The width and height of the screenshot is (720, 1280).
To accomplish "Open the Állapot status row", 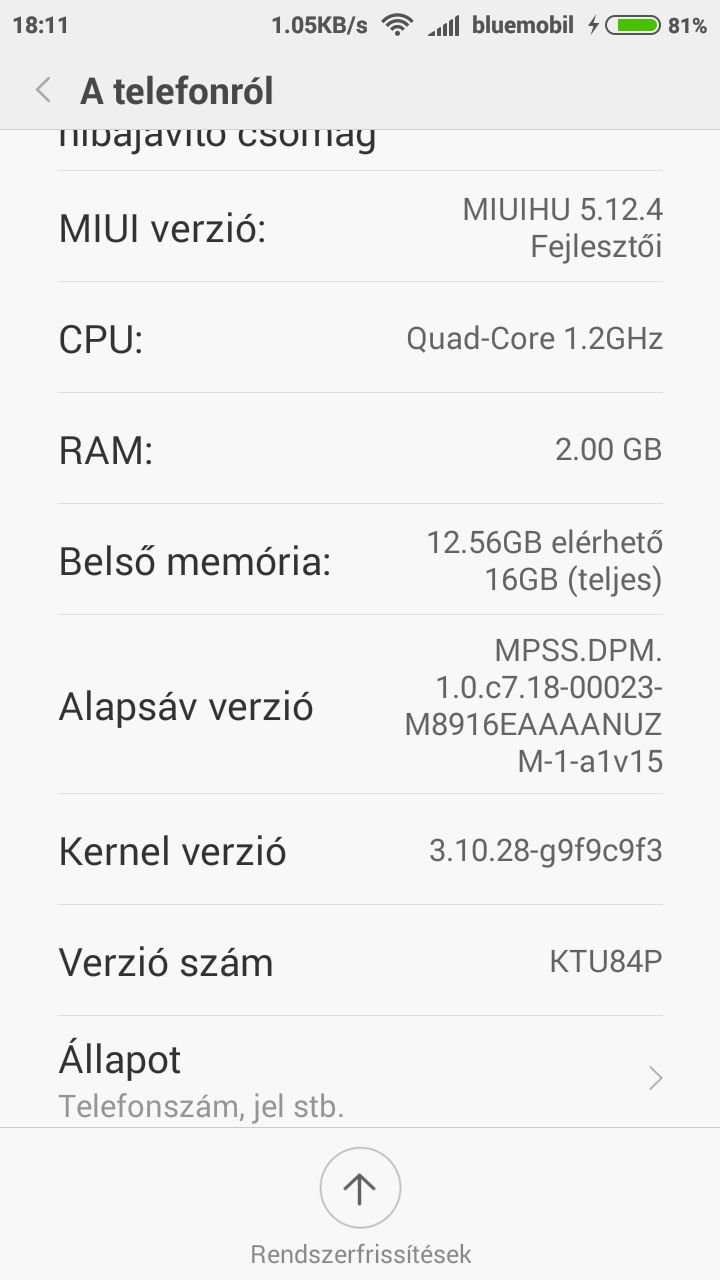I will (x=360, y=1077).
